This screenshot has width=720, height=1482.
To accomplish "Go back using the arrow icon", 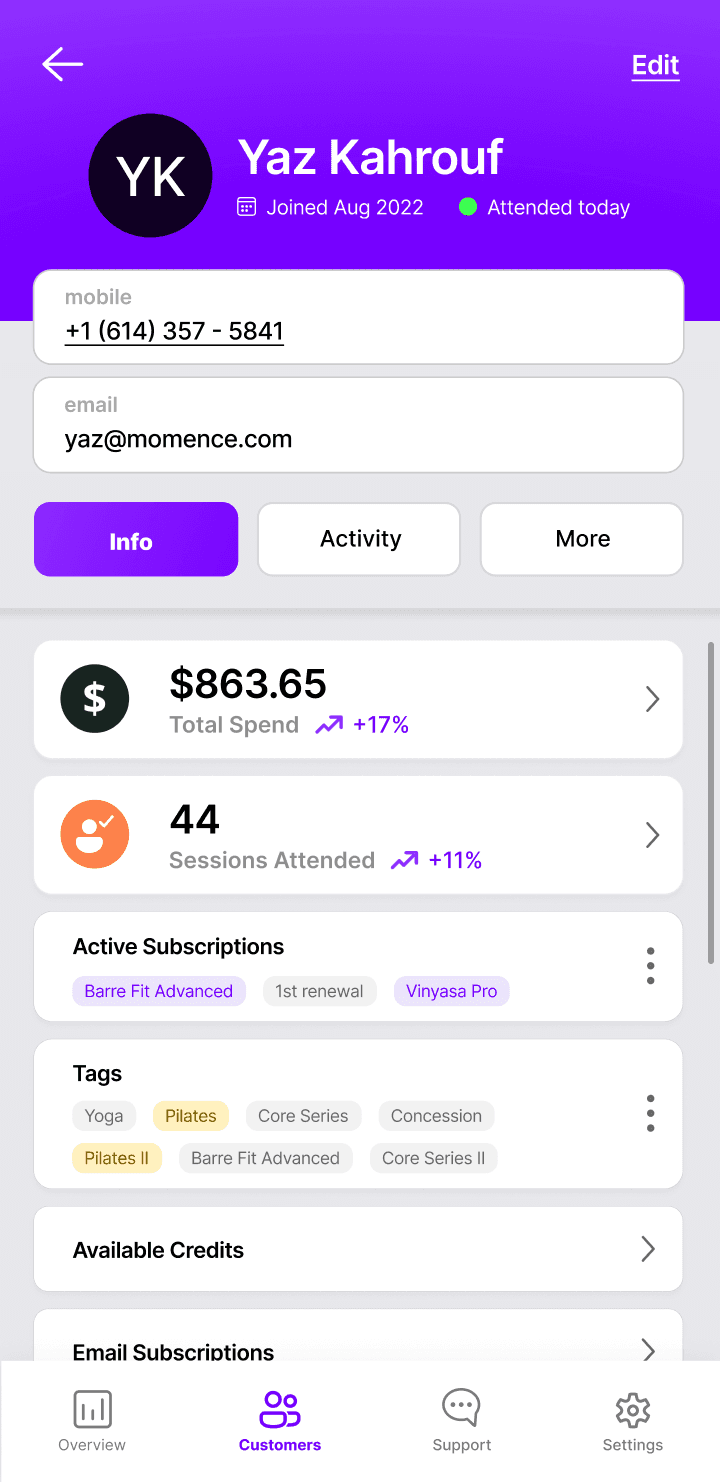I will pyautogui.click(x=62, y=65).
